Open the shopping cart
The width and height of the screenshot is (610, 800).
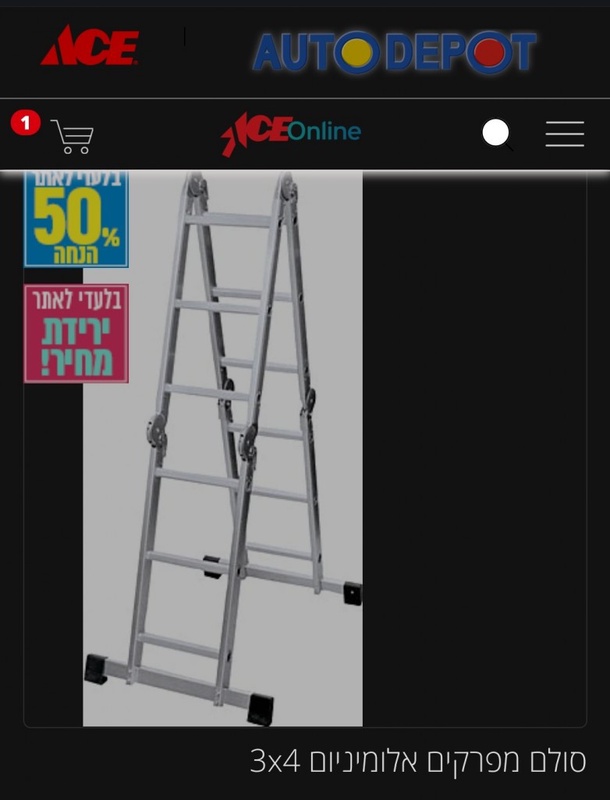[71, 136]
